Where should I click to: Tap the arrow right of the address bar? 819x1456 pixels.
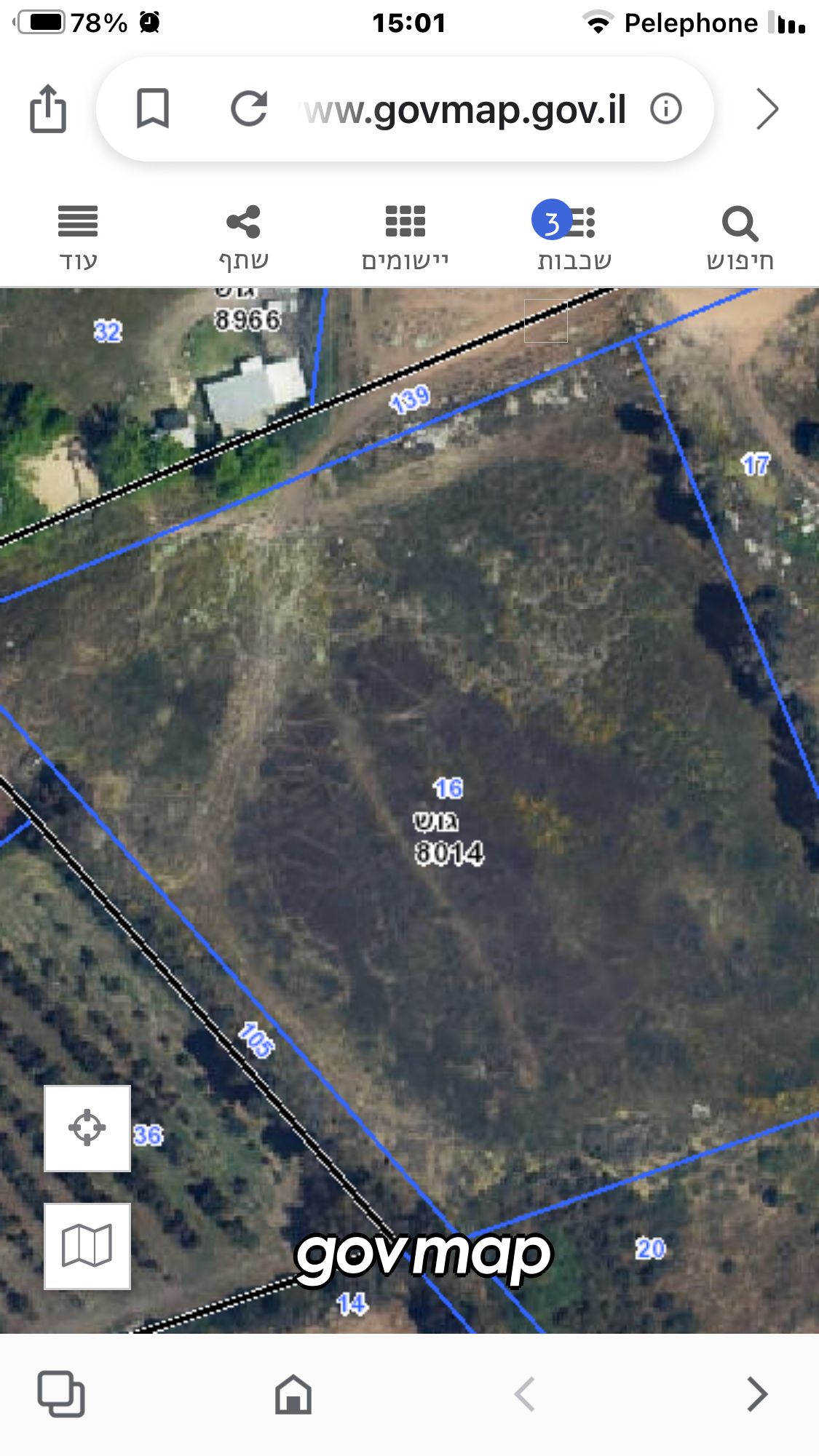click(767, 109)
